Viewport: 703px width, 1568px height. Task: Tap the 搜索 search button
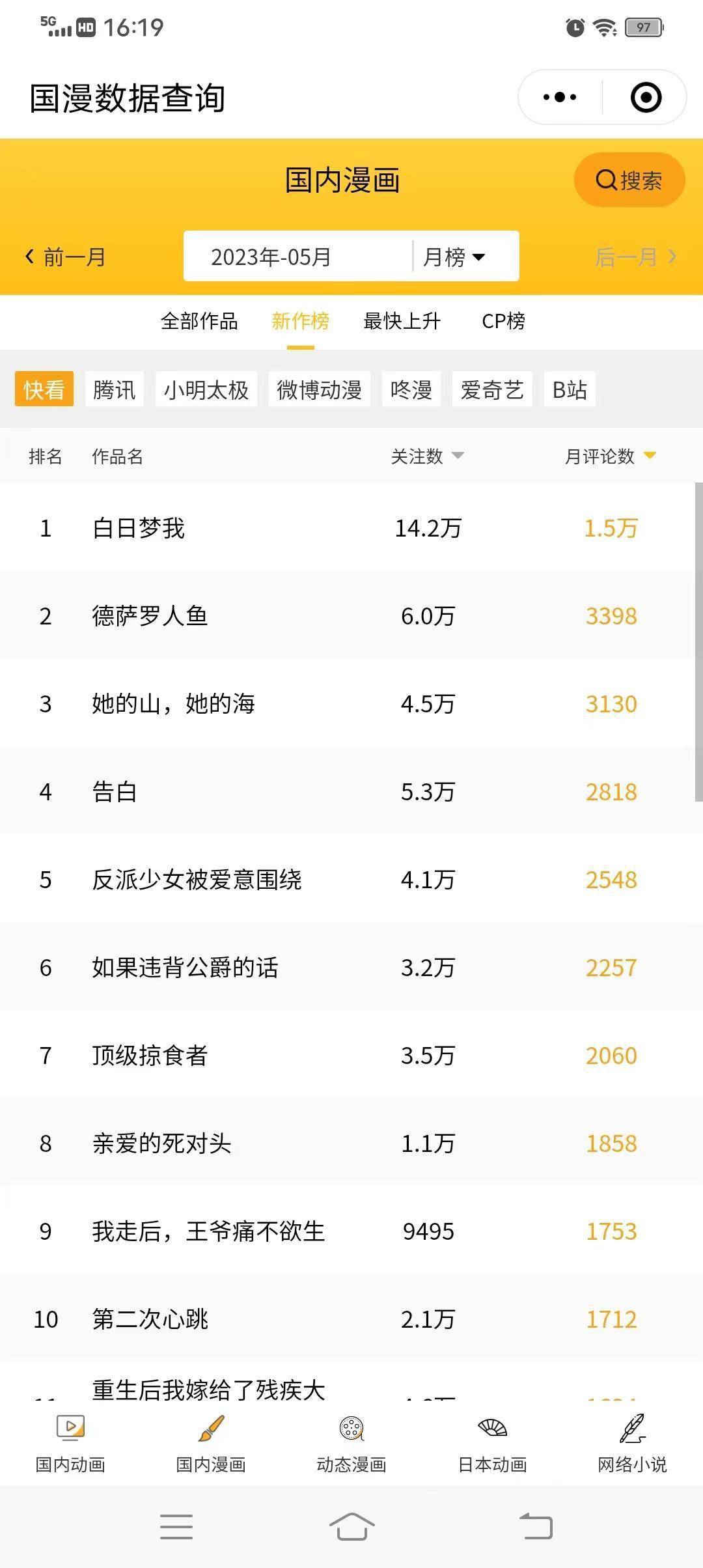(629, 180)
